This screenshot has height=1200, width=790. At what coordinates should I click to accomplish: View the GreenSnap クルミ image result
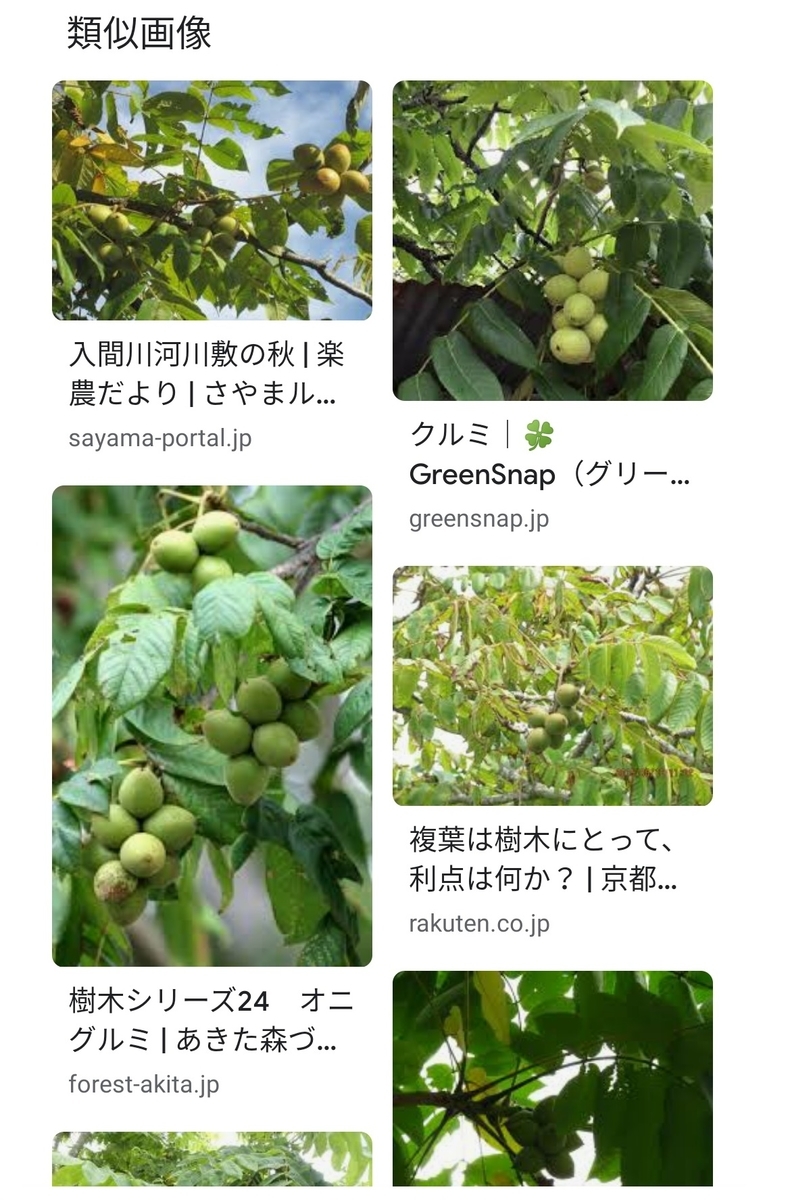[x=552, y=241]
